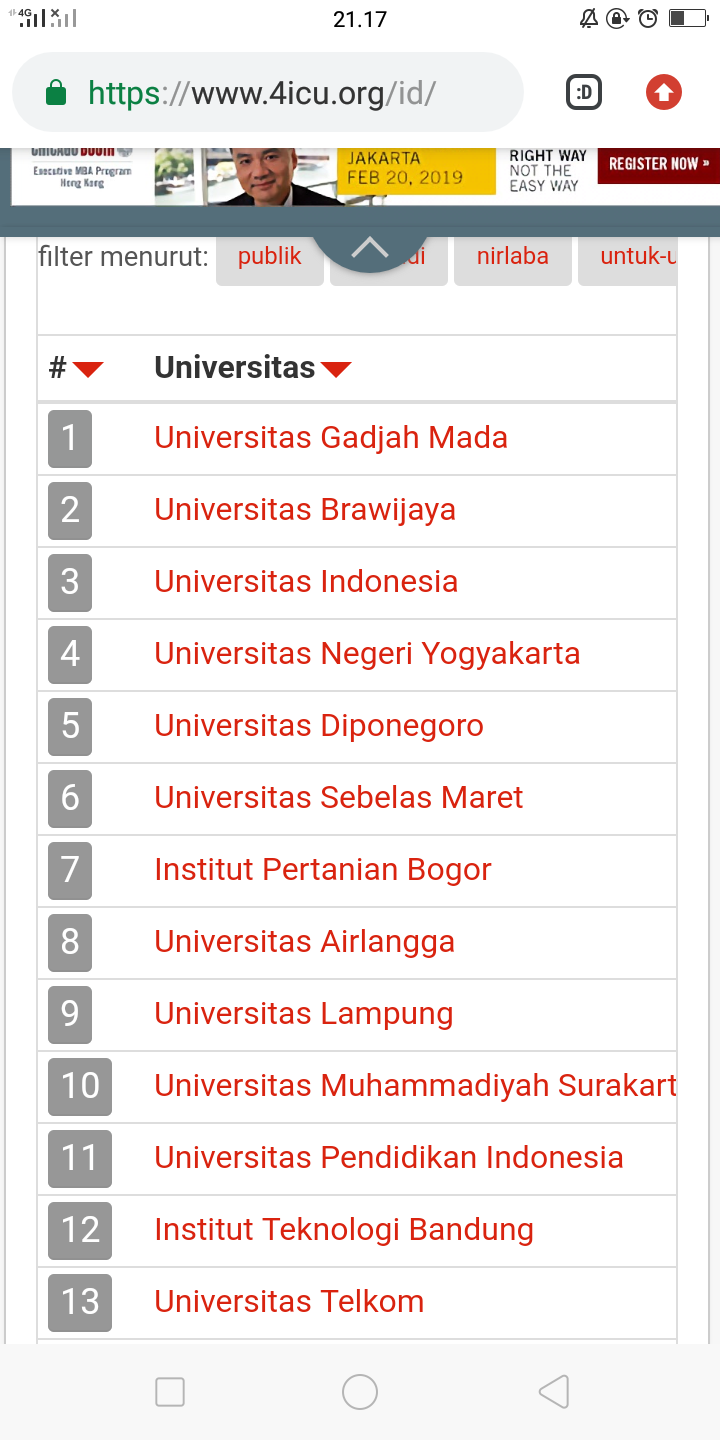Screen dimensions: 720x1440
Task: Go back with the system back button
Action: (x=553, y=1392)
